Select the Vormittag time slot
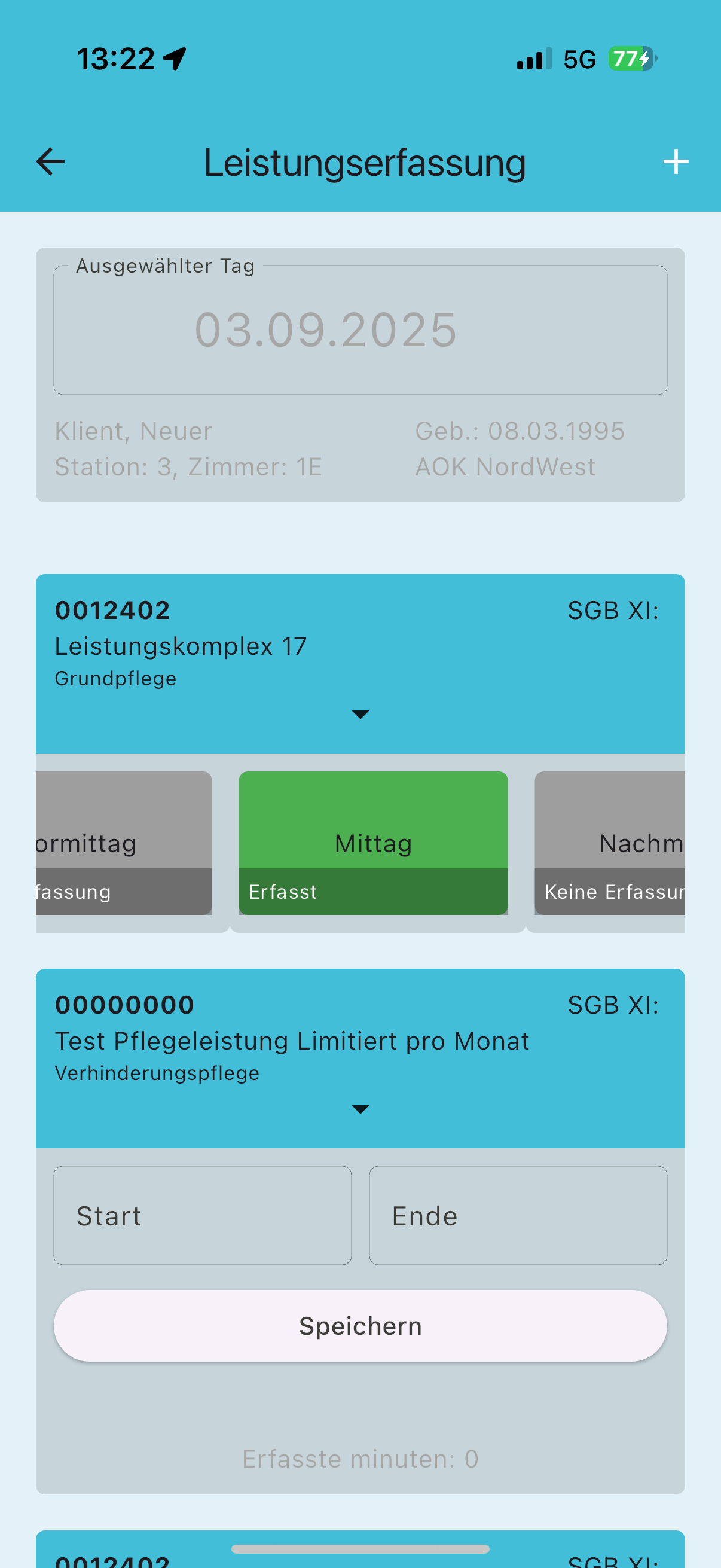Viewport: 721px width, 1568px height. [x=124, y=843]
